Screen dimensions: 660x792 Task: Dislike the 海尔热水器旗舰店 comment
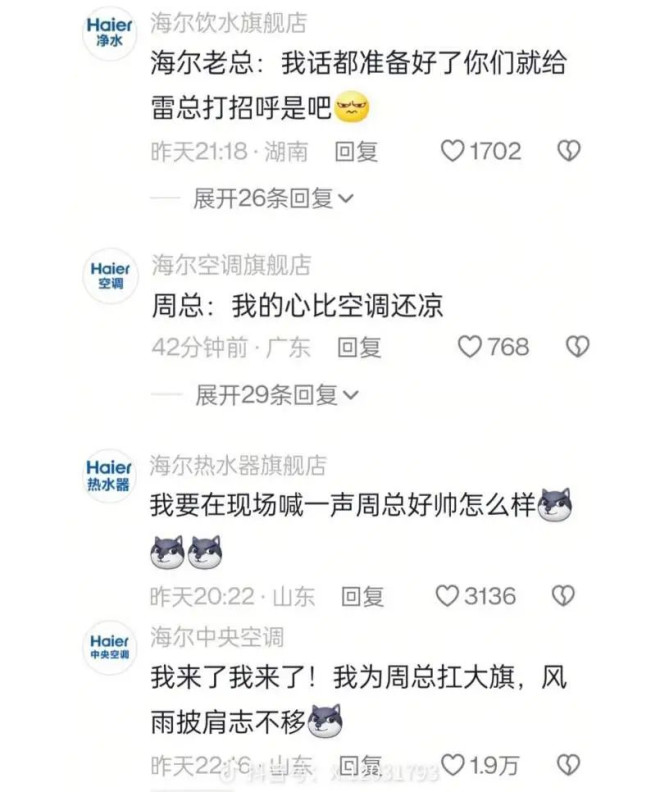pos(564,596)
